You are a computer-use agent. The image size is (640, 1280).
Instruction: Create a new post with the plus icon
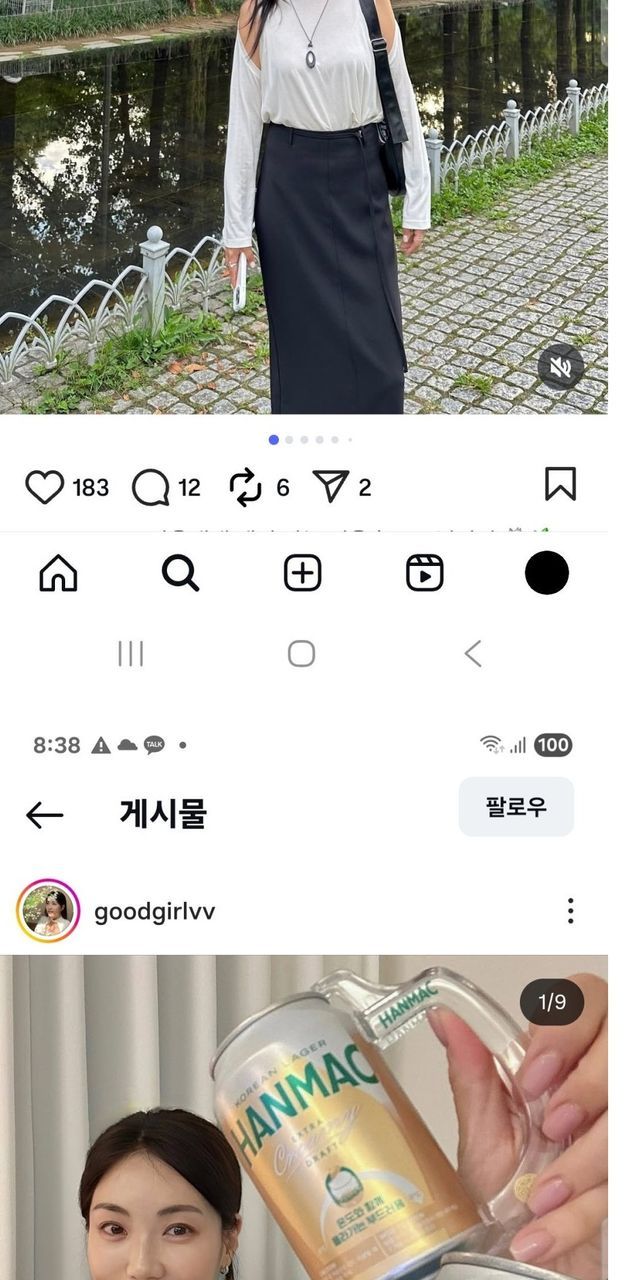[302, 573]
